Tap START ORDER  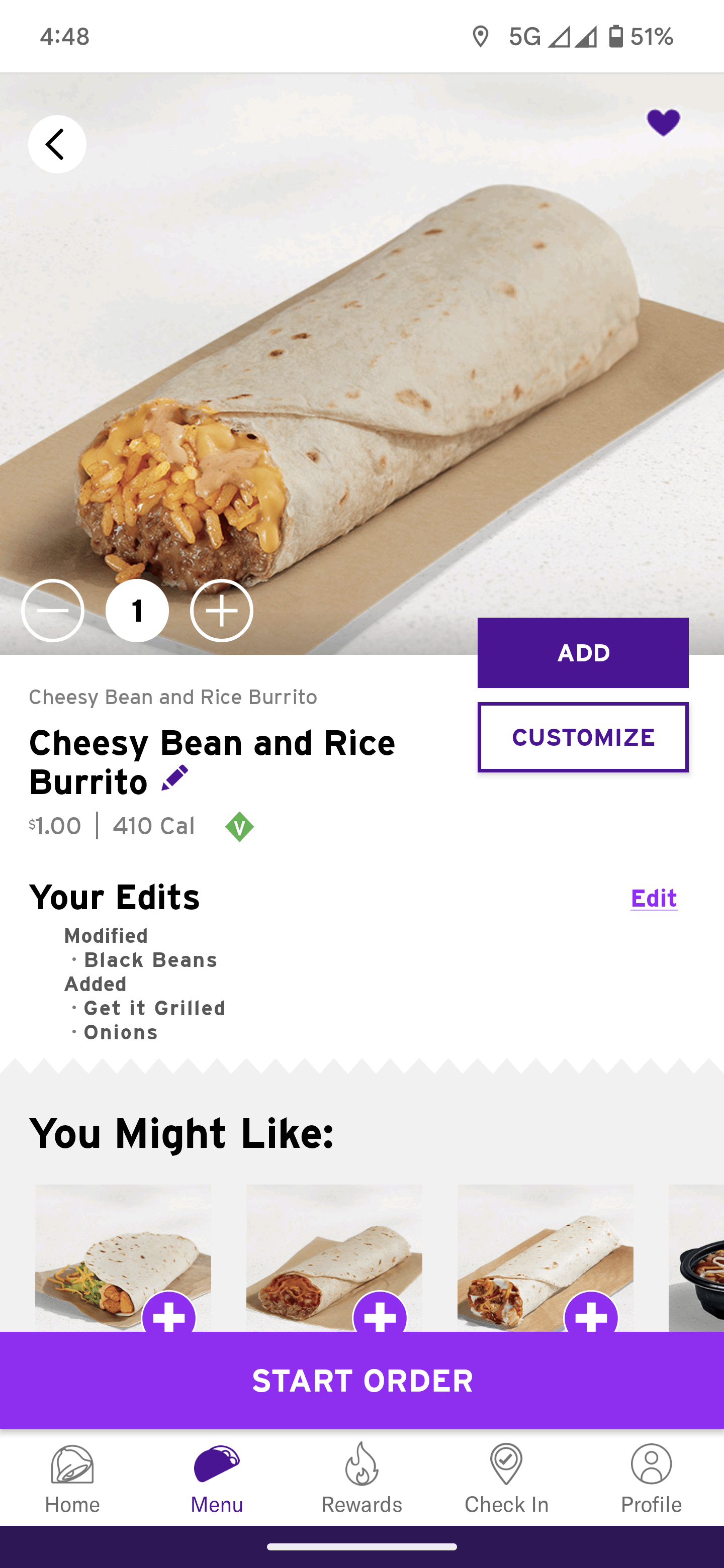click(361, 1380)
